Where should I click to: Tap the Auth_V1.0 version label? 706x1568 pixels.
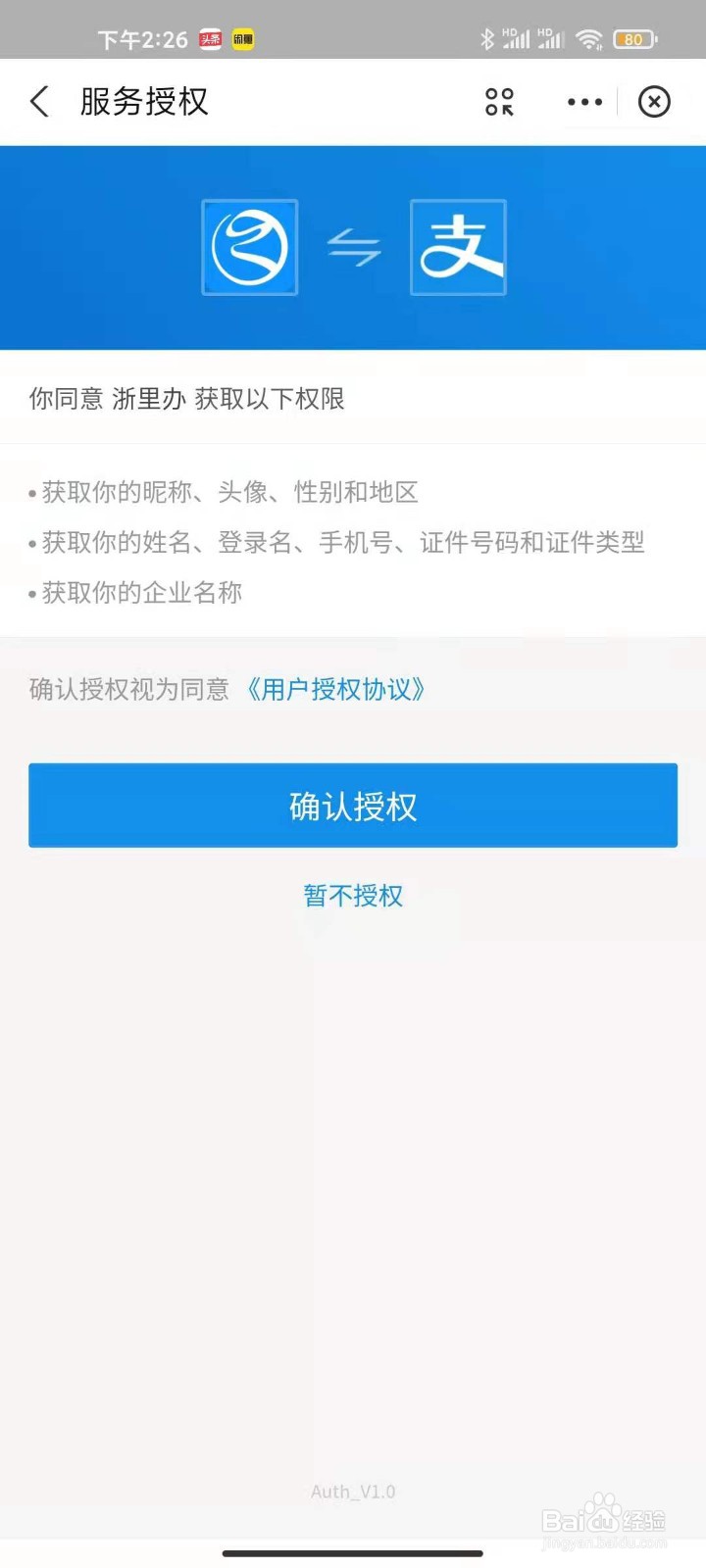pyautogui.click(x=353, y=1491)
